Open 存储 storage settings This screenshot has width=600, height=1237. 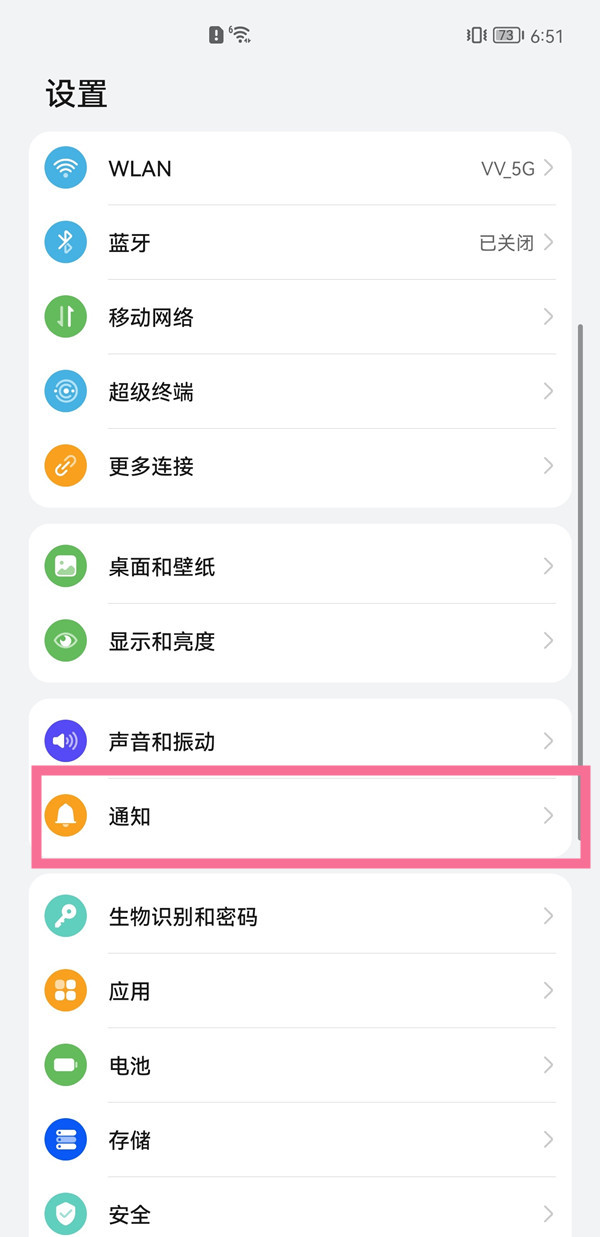pos(300,1140)
